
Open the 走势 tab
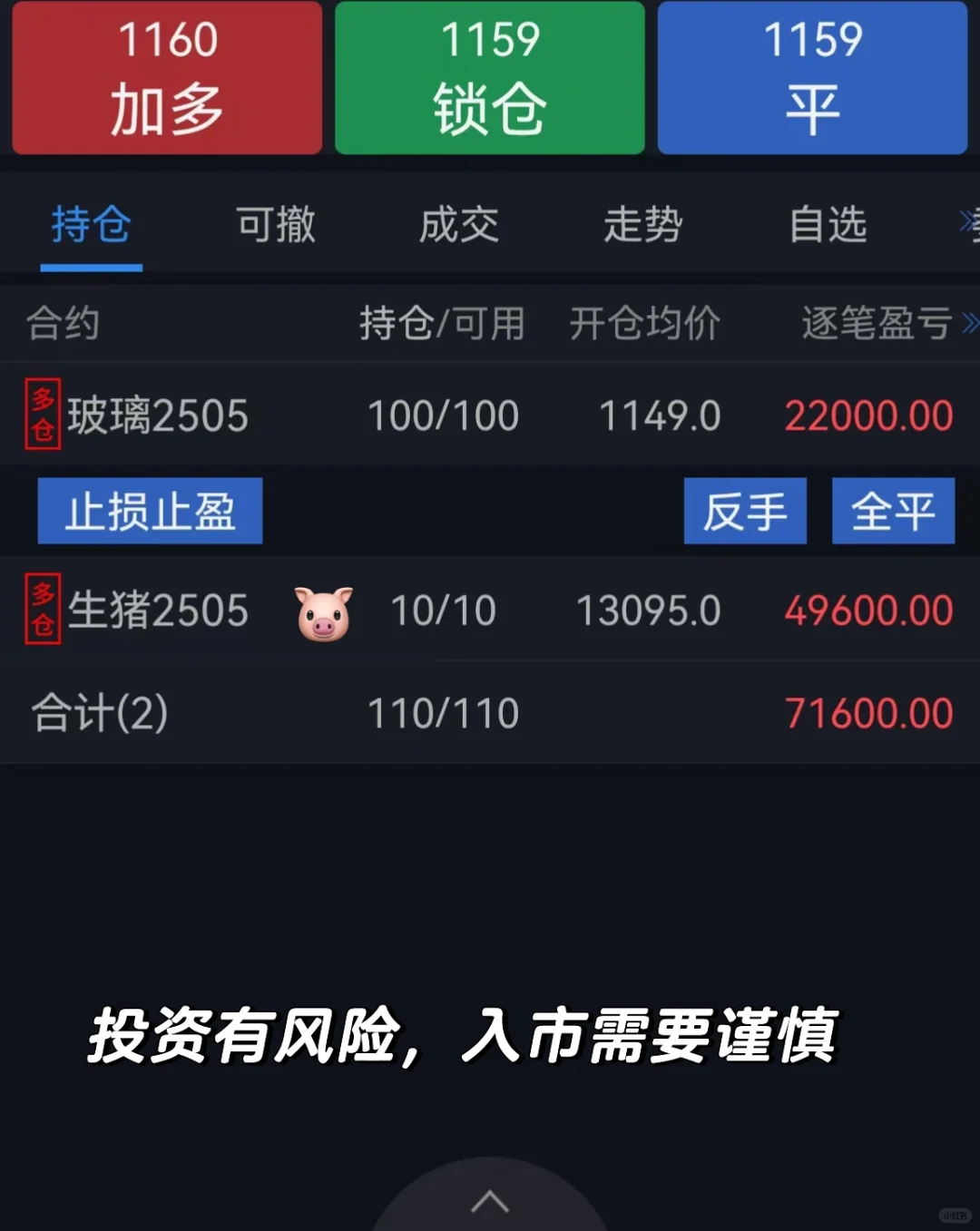[643, 224]
